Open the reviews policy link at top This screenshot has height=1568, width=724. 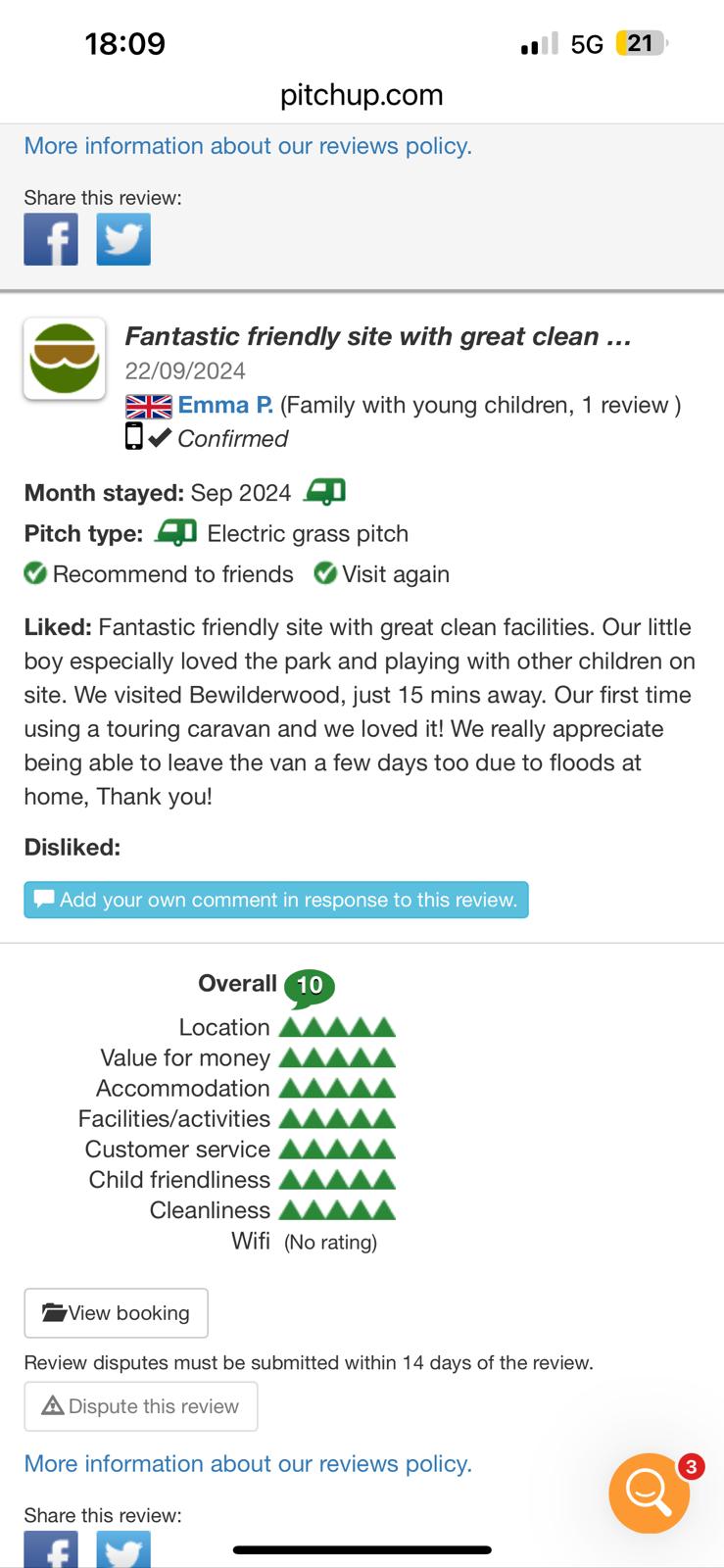click(x=248, y=146)
